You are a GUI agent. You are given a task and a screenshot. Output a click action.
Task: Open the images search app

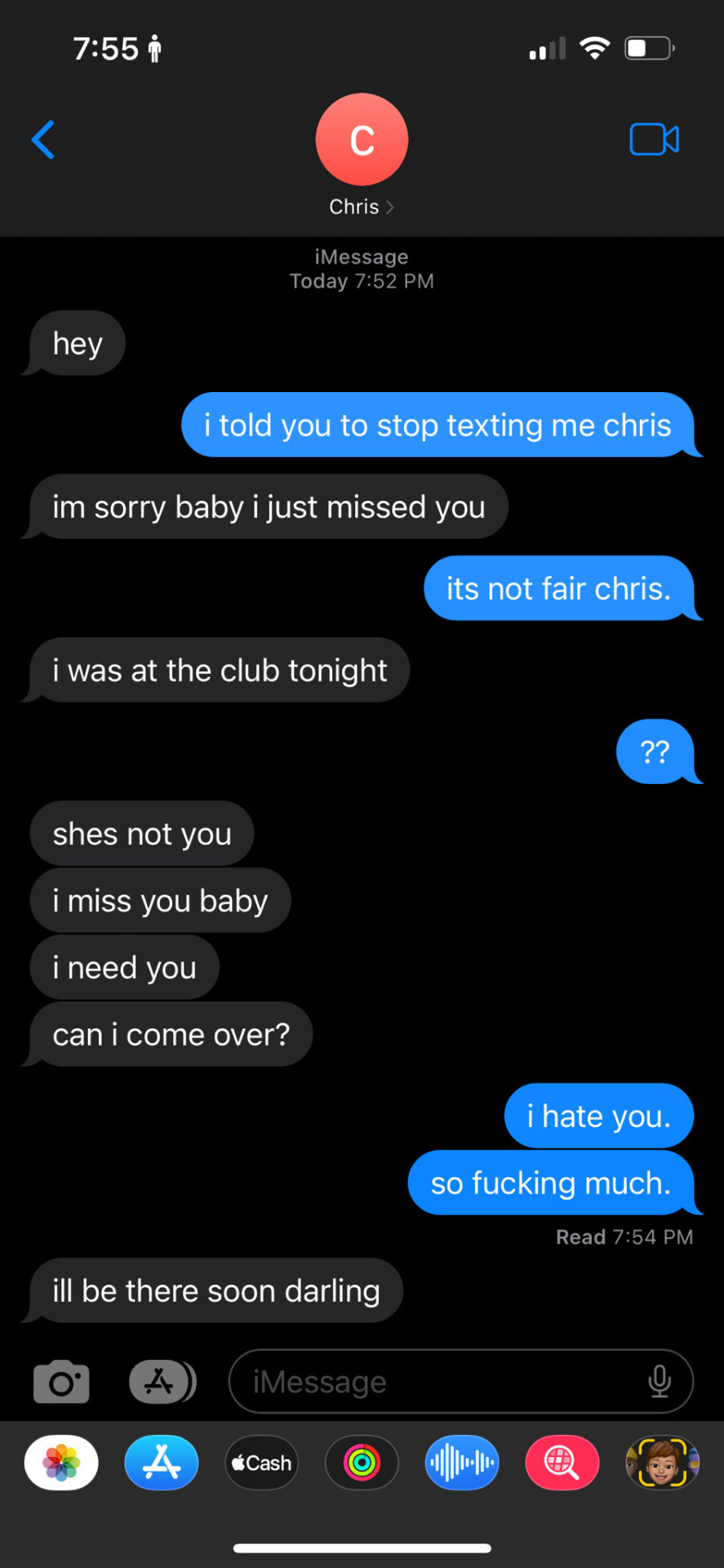tap(562, 1463)
